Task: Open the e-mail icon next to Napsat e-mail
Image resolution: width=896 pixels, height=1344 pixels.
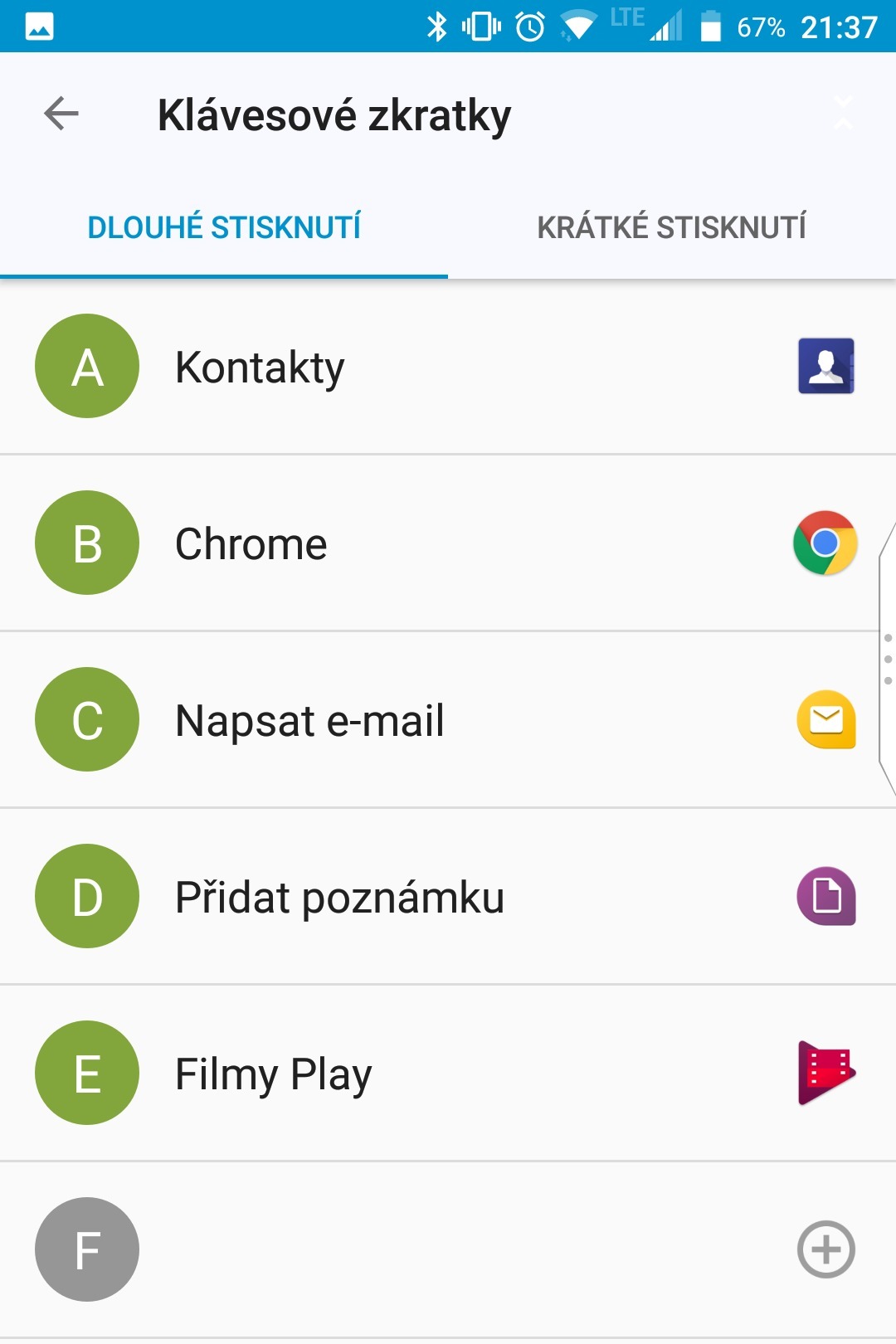Action: [825, 720]
